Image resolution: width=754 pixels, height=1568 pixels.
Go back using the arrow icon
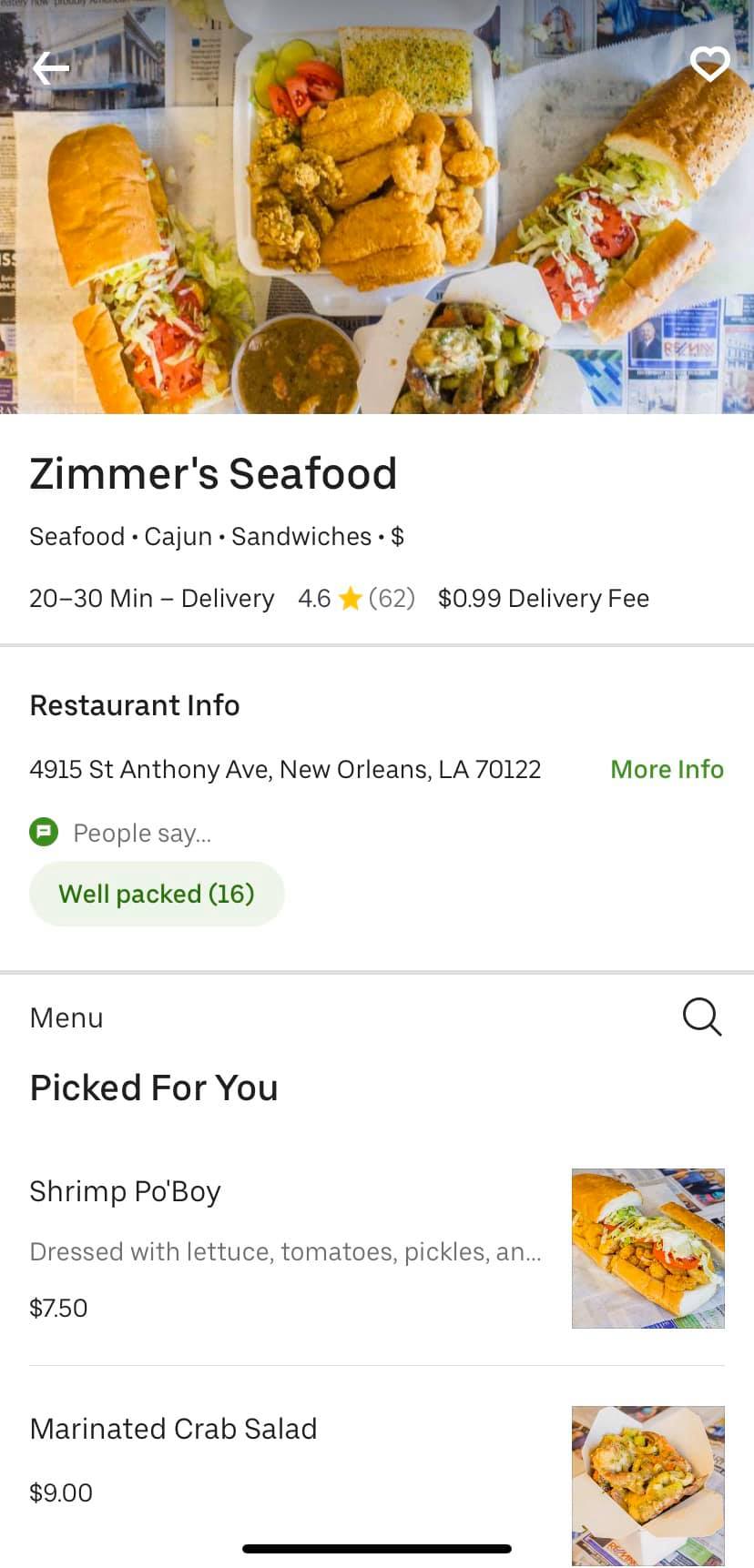(x=51, y=68)
